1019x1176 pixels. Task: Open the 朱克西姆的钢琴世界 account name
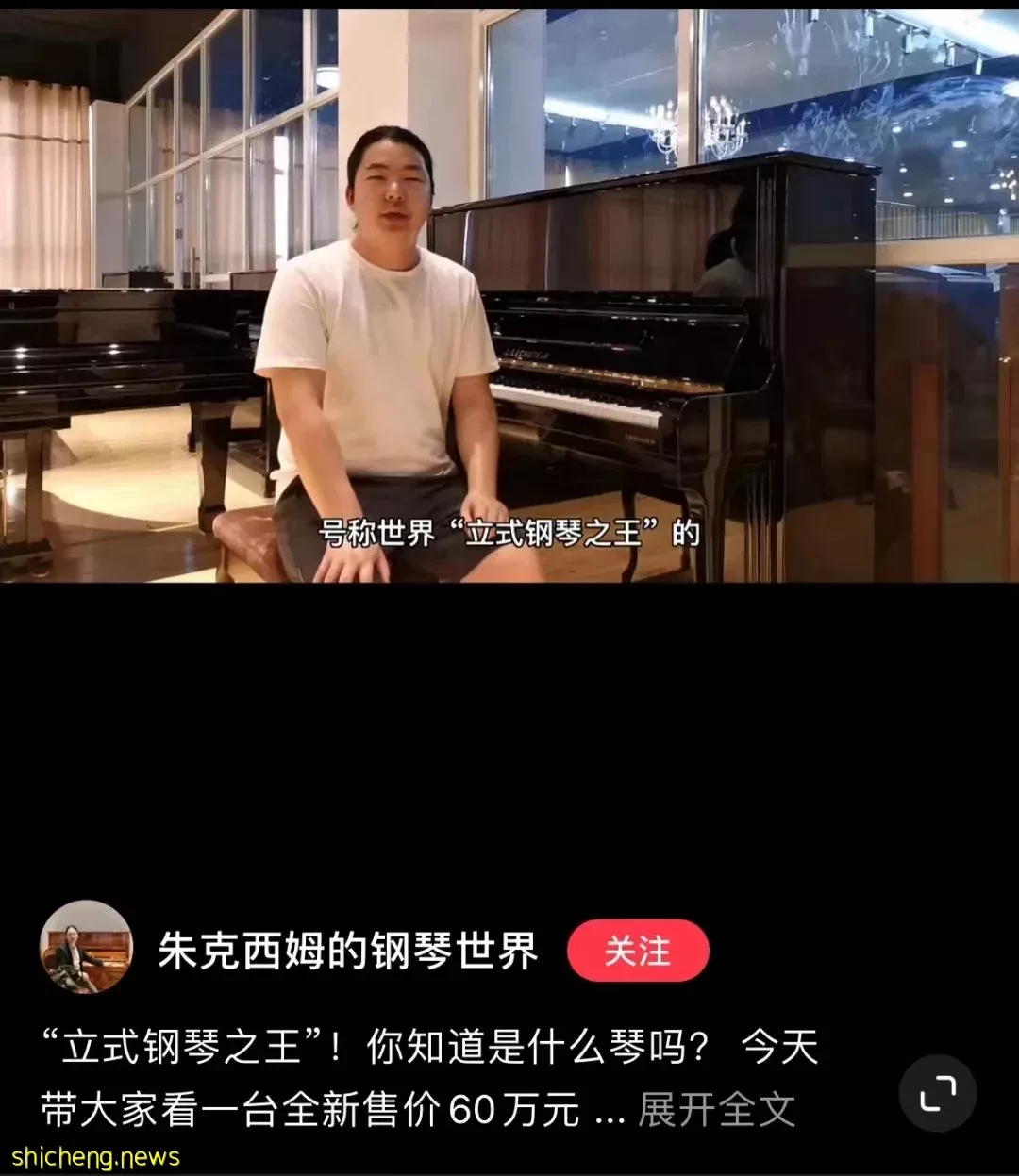tap(347, 951)
